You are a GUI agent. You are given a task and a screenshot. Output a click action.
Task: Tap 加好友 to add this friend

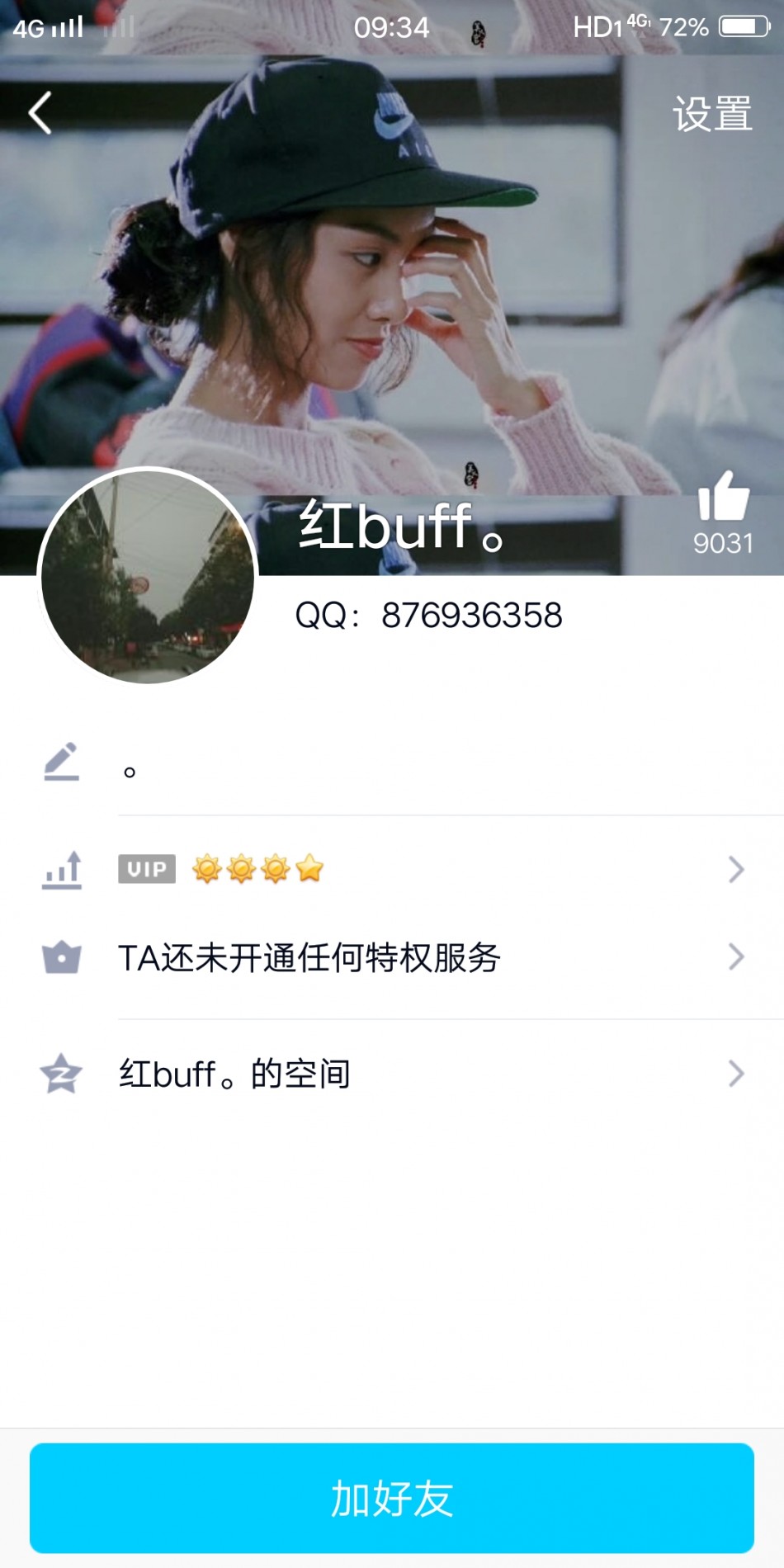coord(392,1498)
